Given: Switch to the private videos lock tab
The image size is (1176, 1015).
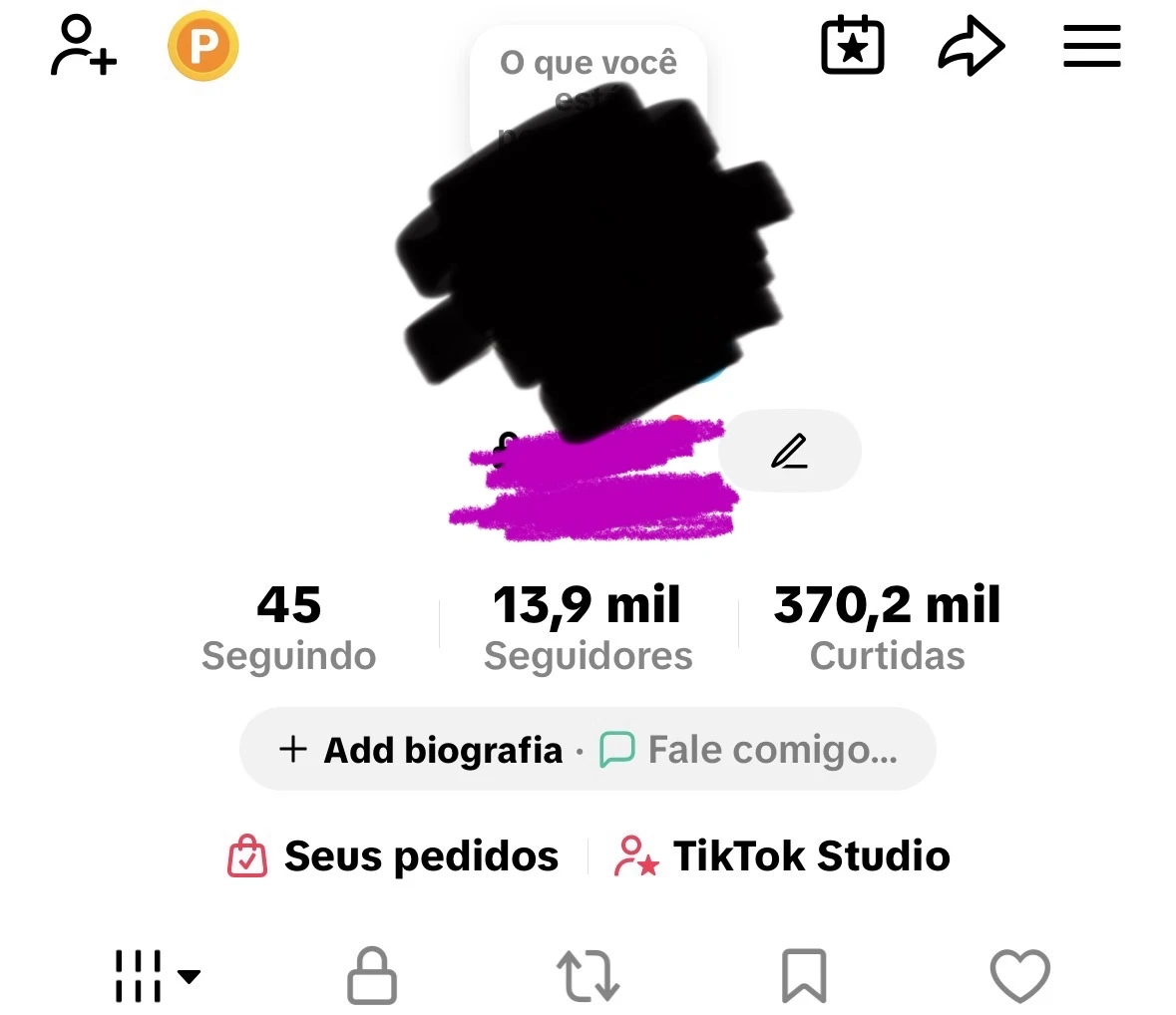Looking at the screenshot, I should coord(371,975).
